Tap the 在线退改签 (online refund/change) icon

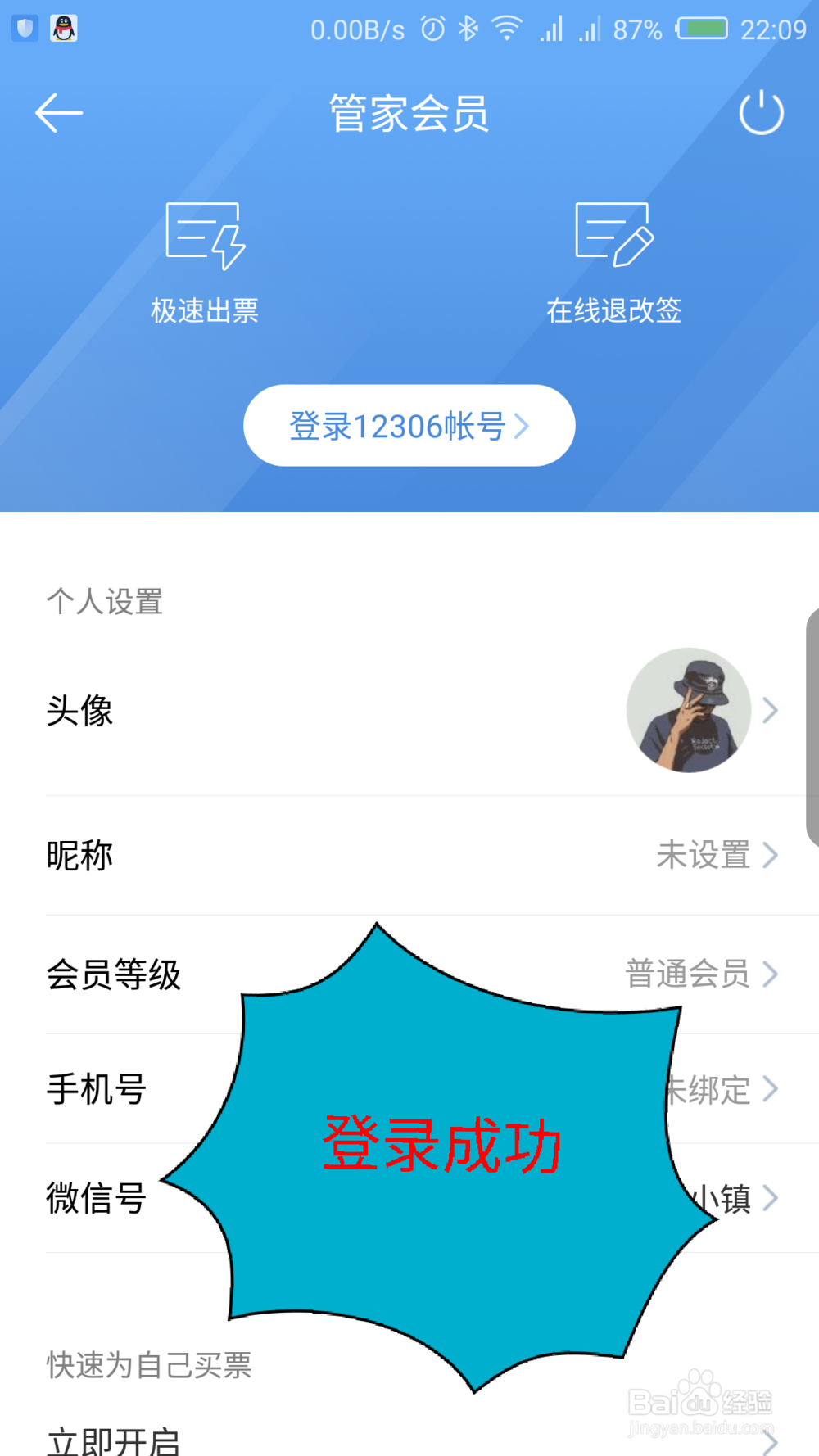615,246
